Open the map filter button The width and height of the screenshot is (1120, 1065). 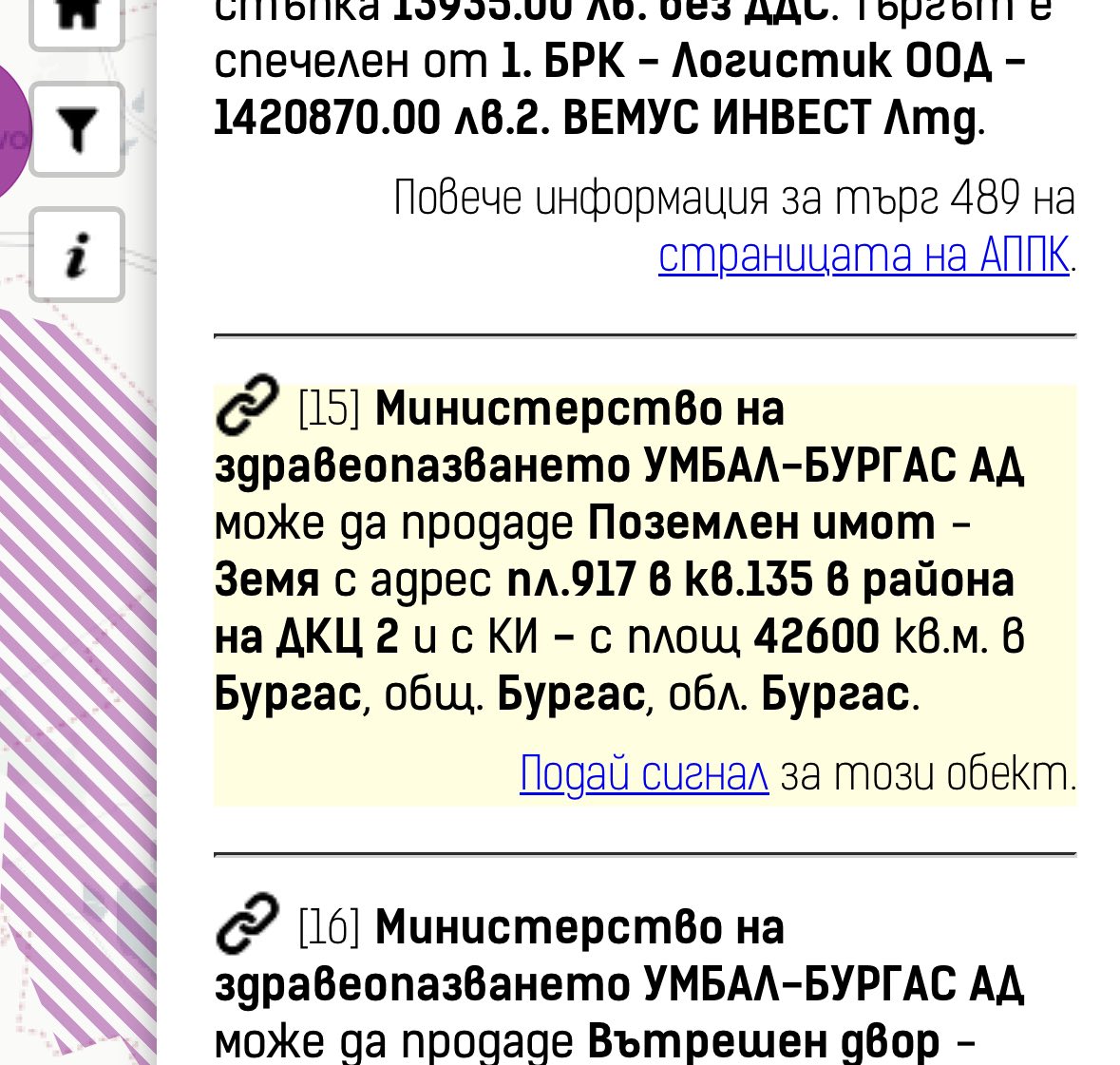[x=77, y=130]
